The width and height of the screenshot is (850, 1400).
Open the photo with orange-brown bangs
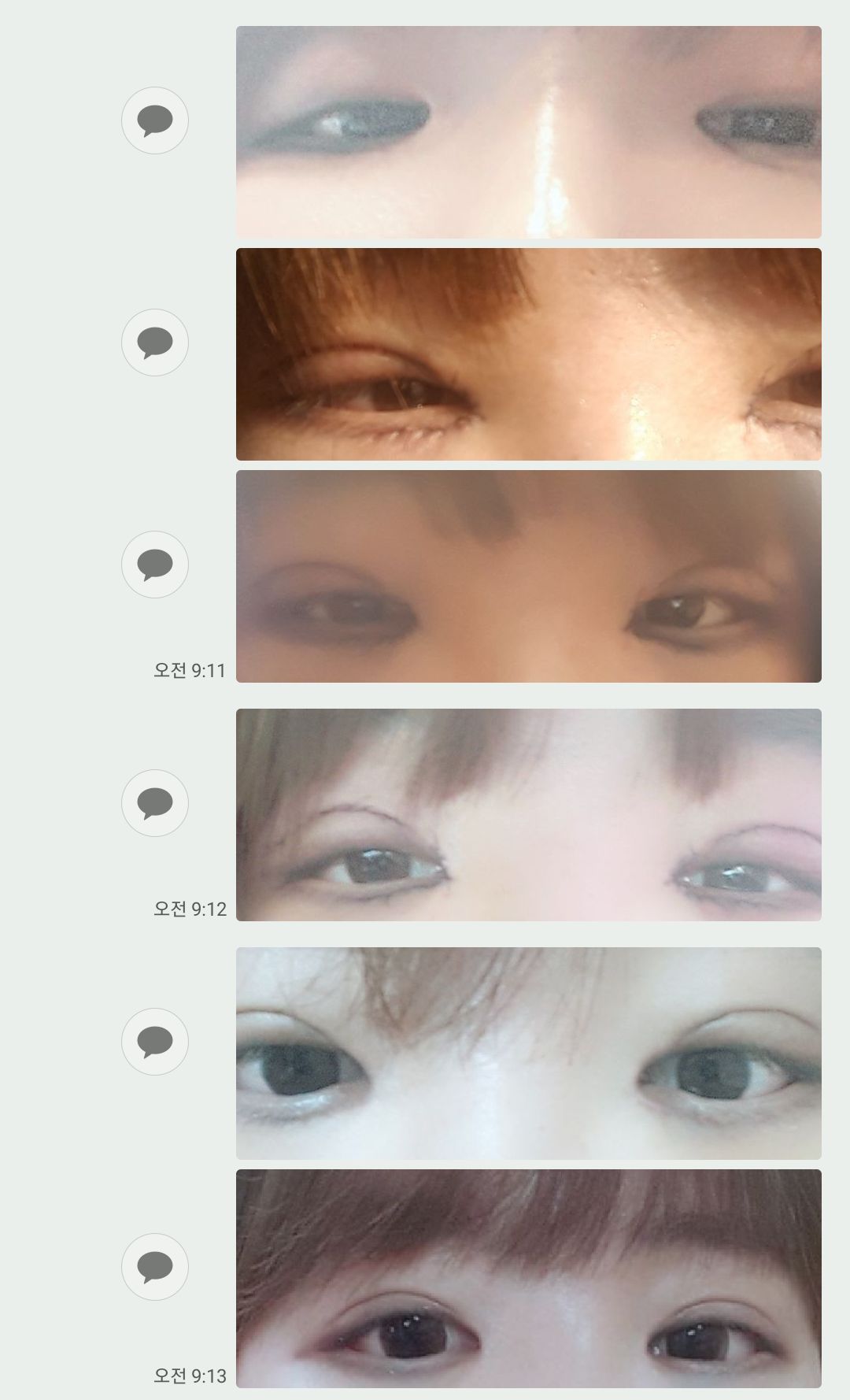tap(528, 354)
